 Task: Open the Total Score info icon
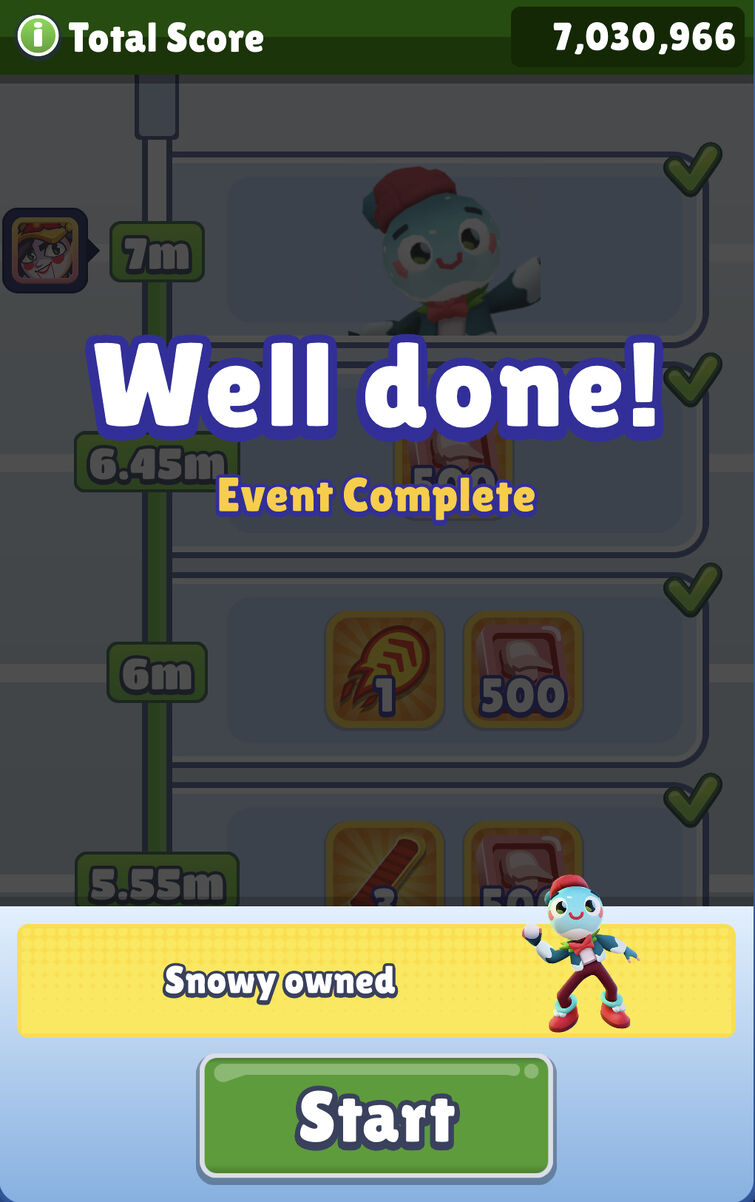click(x=37, y=37)
